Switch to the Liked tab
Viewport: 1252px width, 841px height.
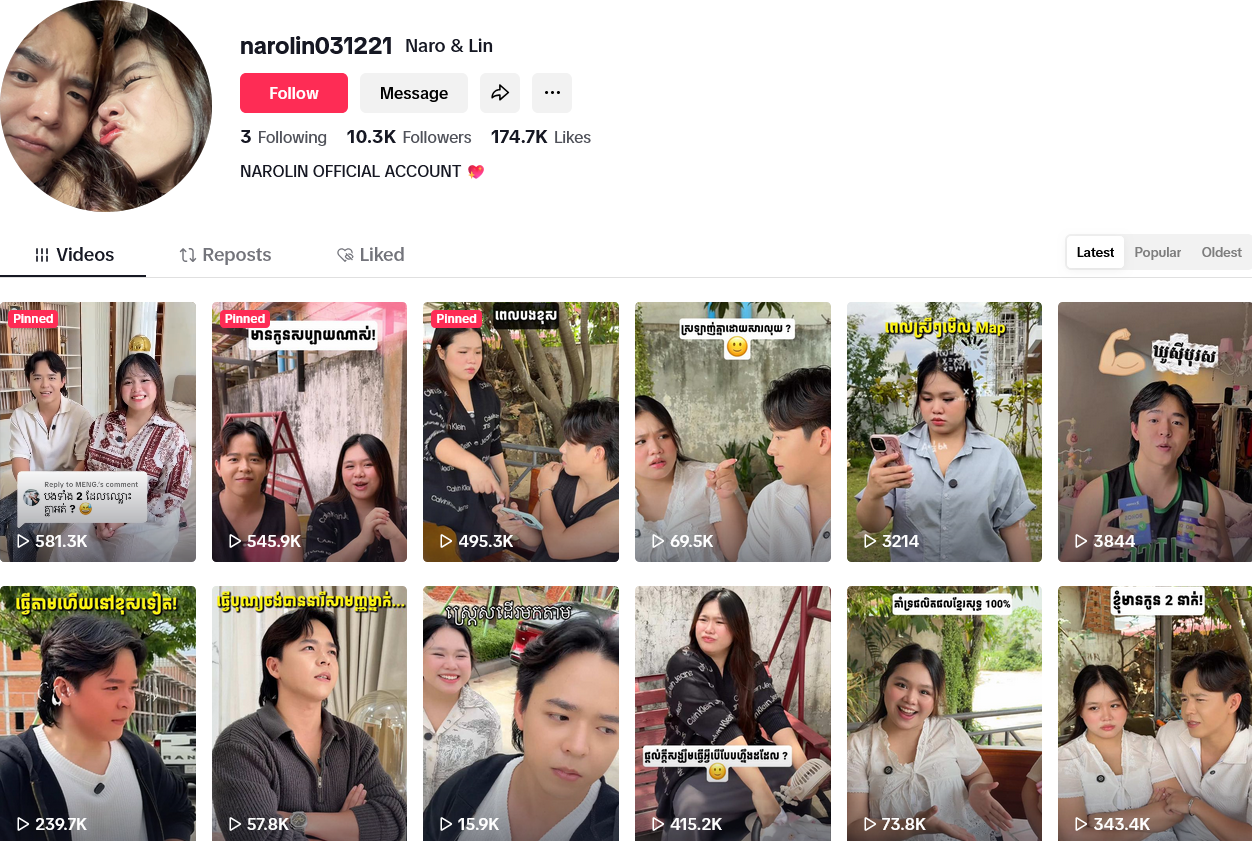[370, 255]
